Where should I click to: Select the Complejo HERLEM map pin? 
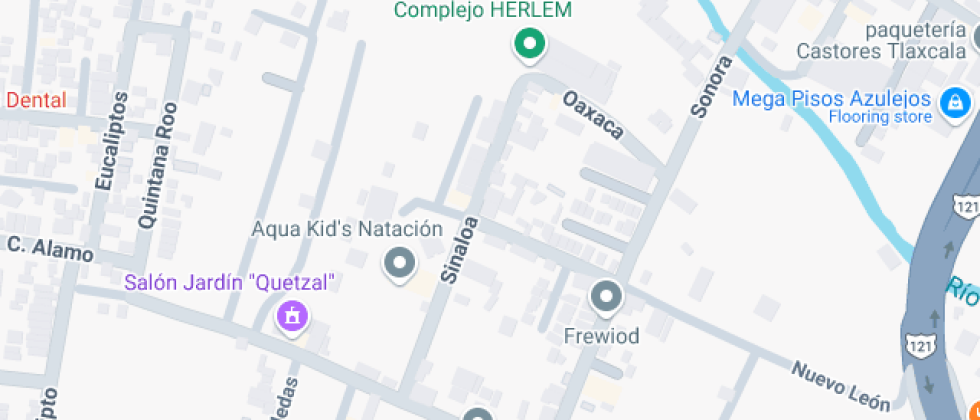[529, 43]
